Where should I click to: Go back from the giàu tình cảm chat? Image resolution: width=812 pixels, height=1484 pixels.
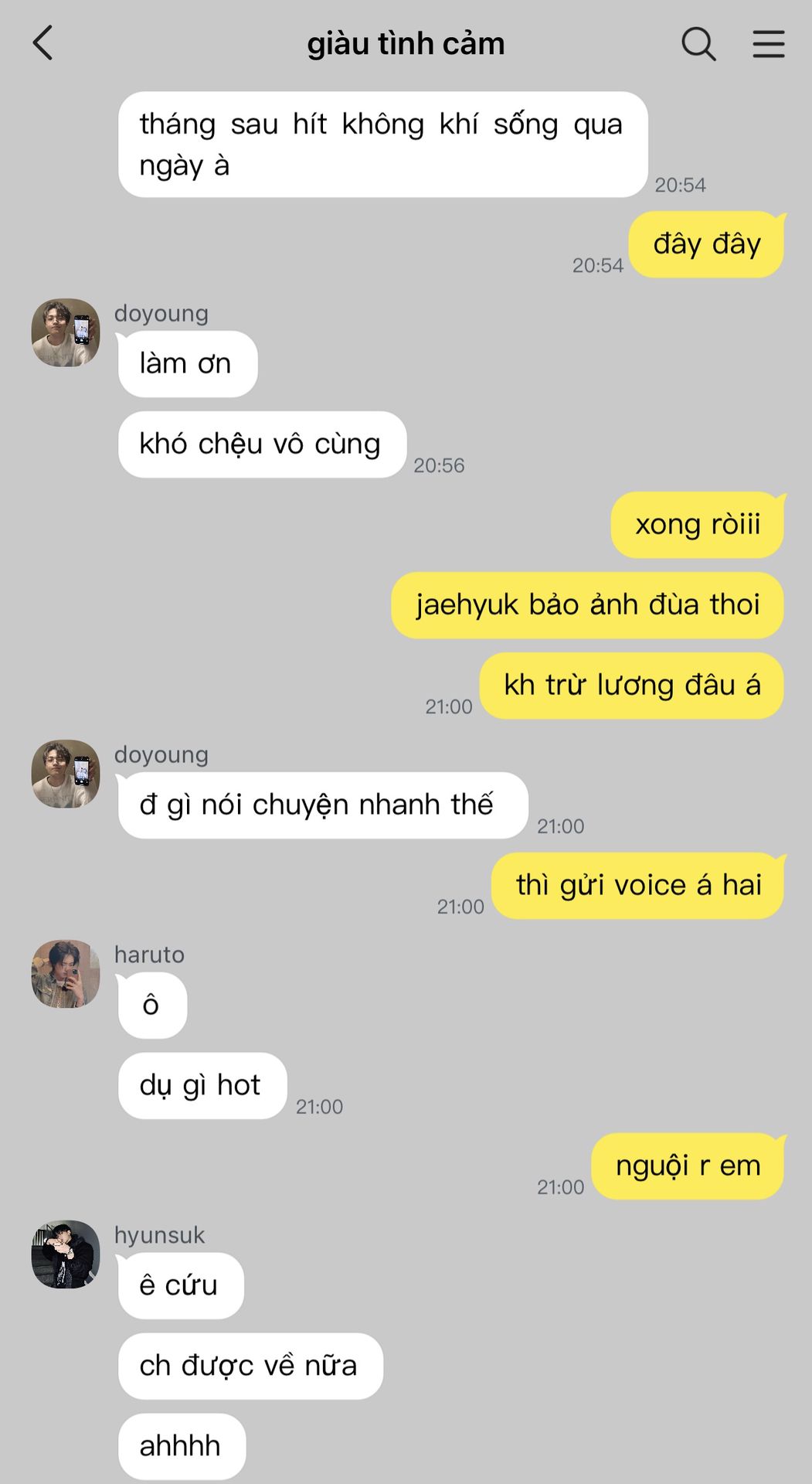click(x=43, y=43)
